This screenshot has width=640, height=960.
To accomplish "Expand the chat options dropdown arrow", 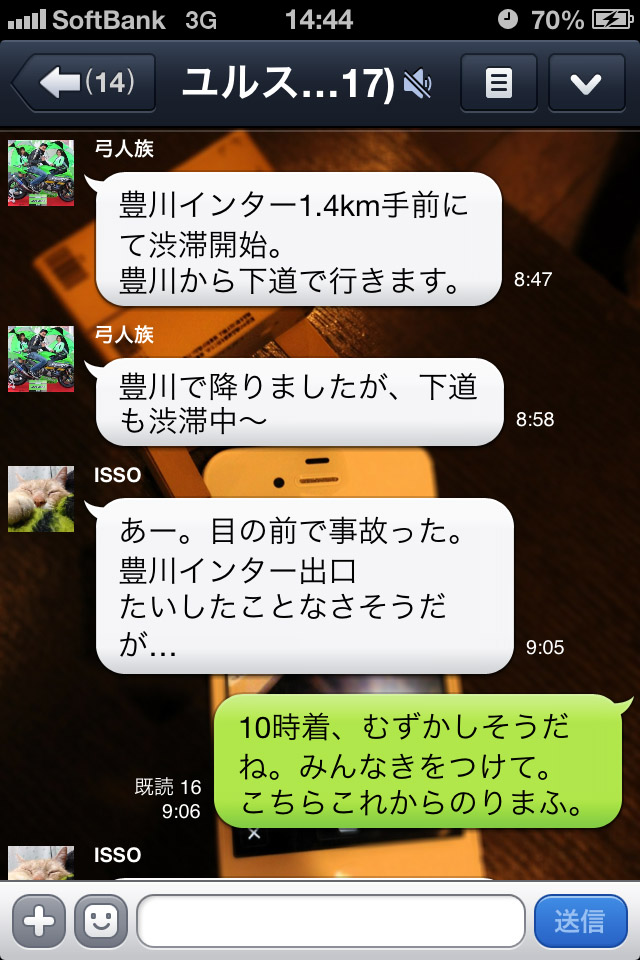I will tap(586, 83).
